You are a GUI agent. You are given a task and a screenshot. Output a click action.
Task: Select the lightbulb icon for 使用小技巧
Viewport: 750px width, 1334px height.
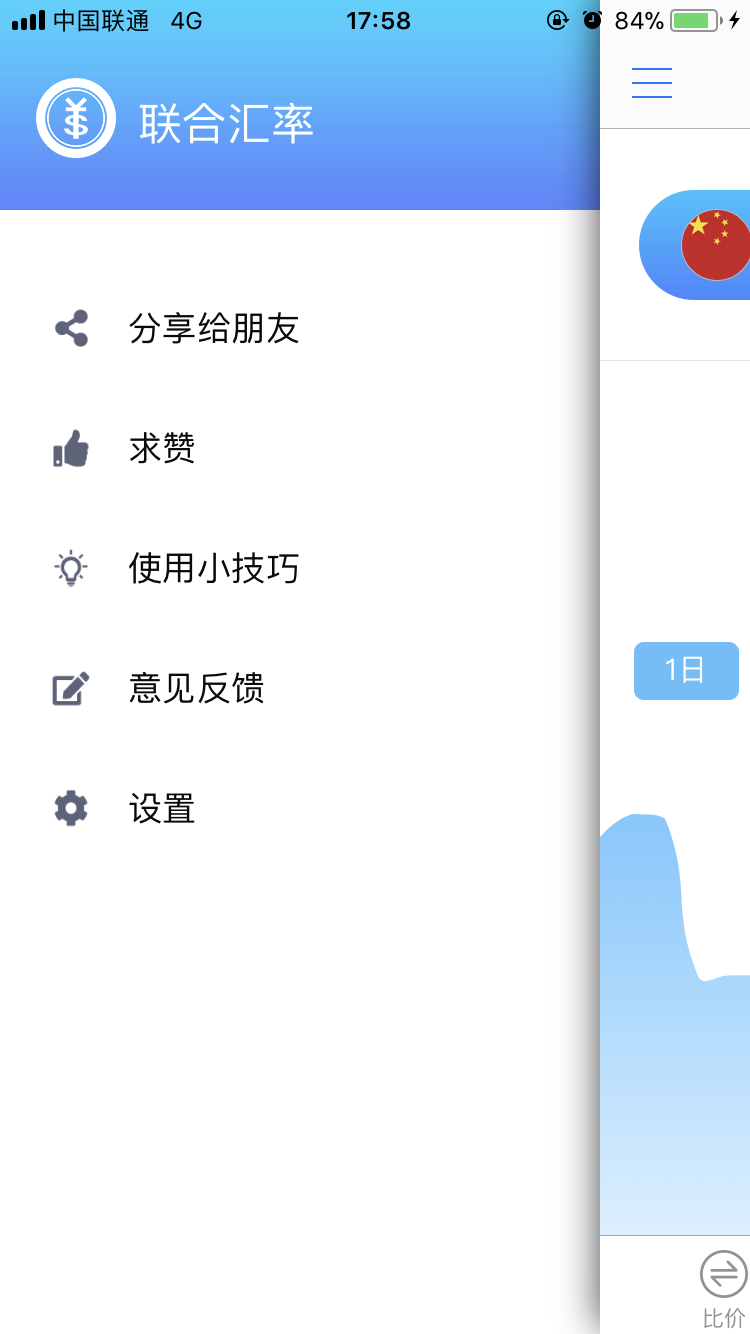(x=69, y=568)
